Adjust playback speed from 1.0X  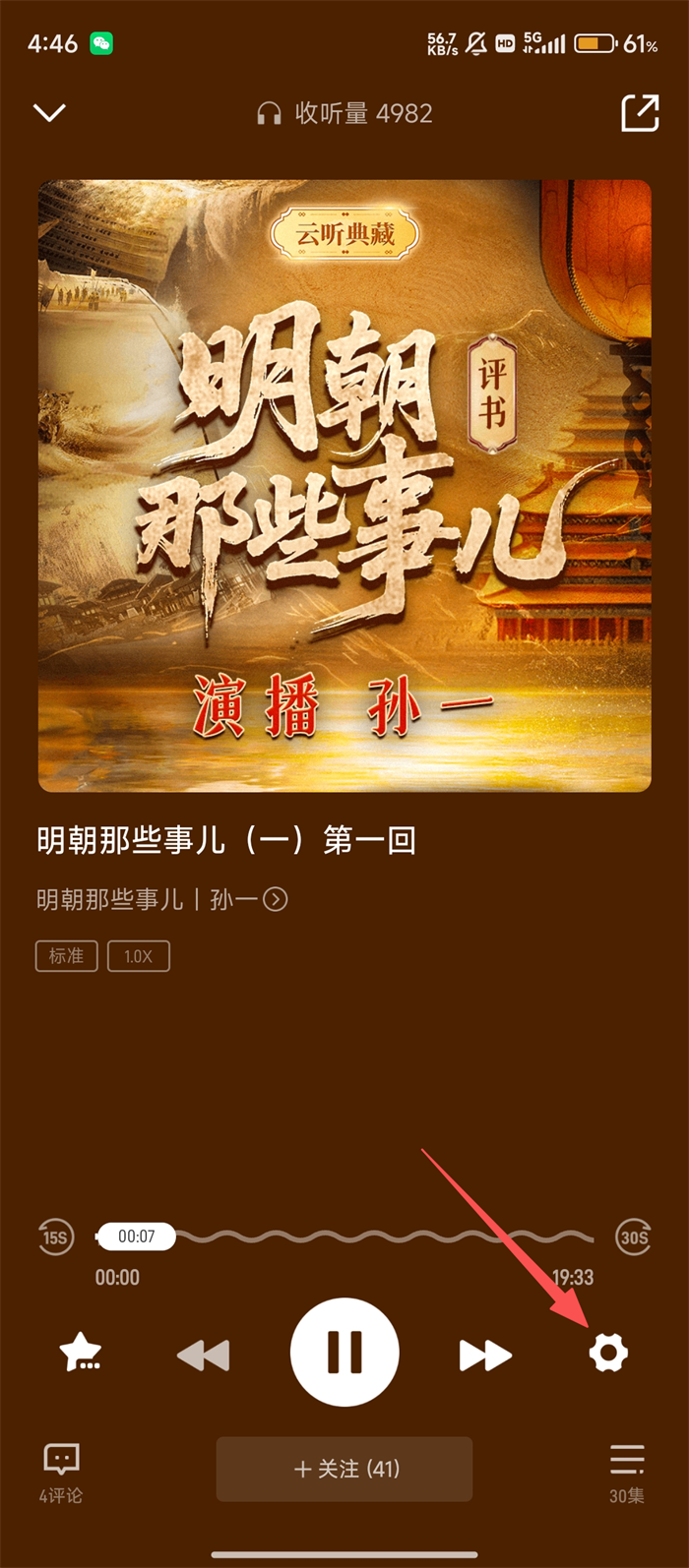[139, 956]
